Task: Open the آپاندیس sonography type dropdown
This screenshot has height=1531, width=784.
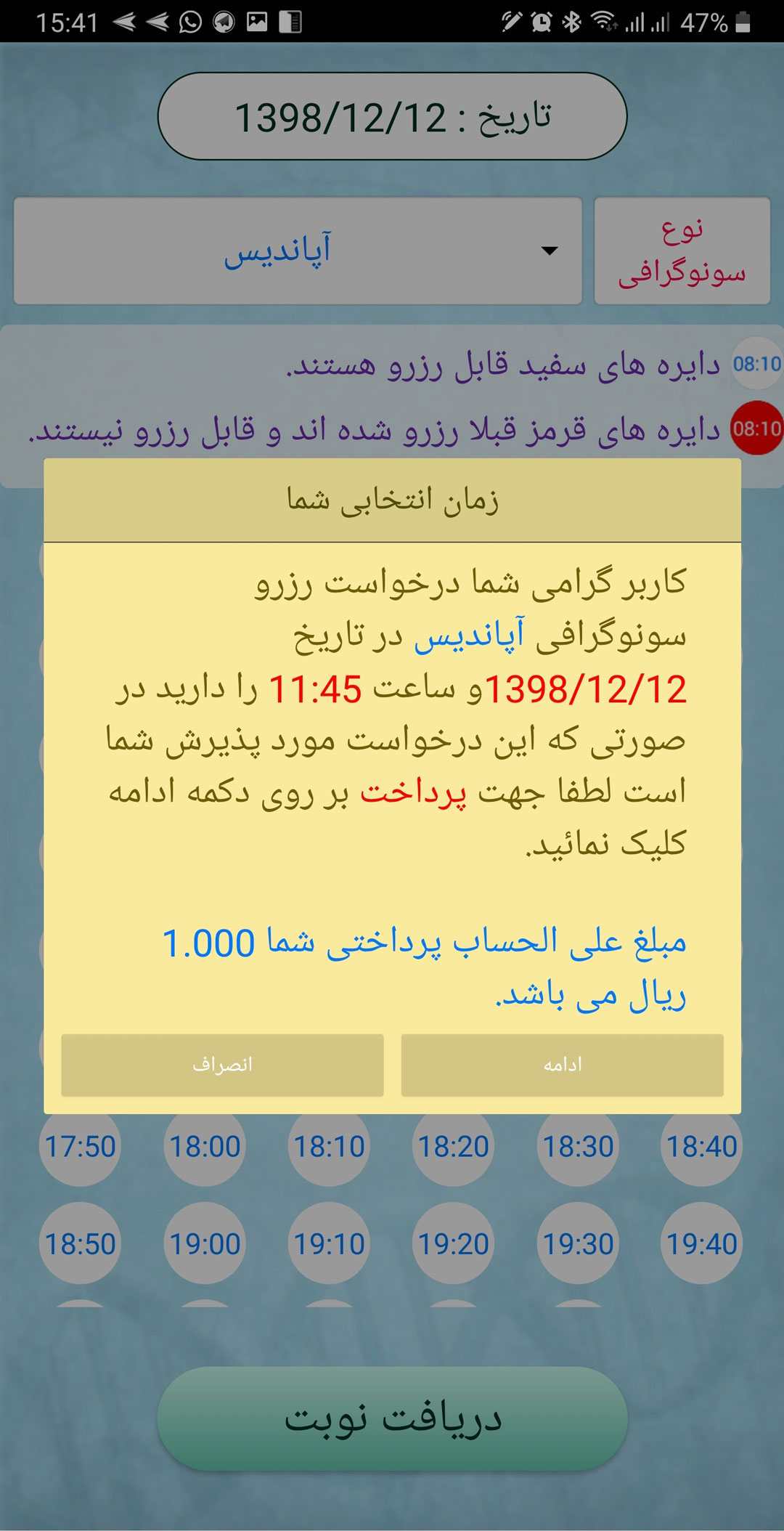Action: pyautogui.click(x=298, y=251)
